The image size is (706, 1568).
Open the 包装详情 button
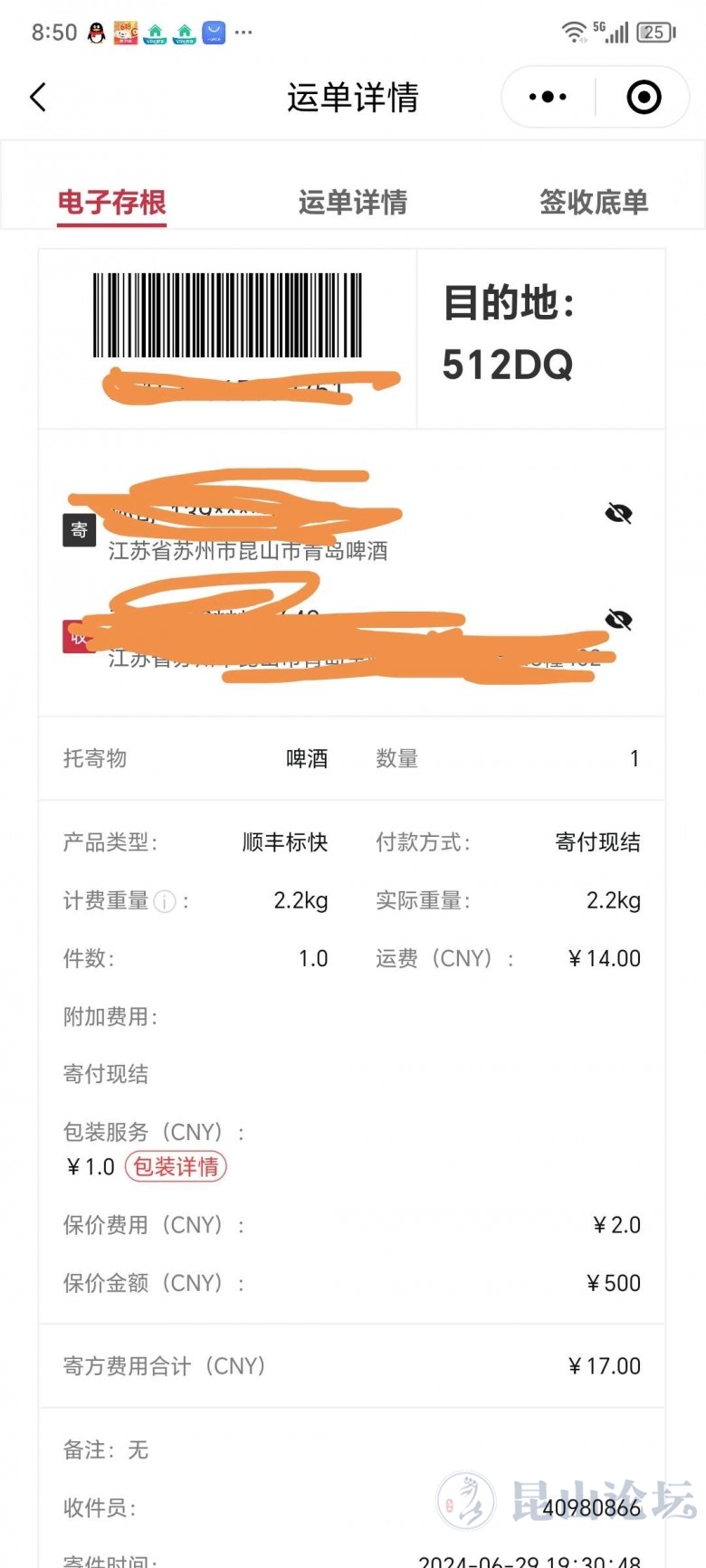point(176,1167)
